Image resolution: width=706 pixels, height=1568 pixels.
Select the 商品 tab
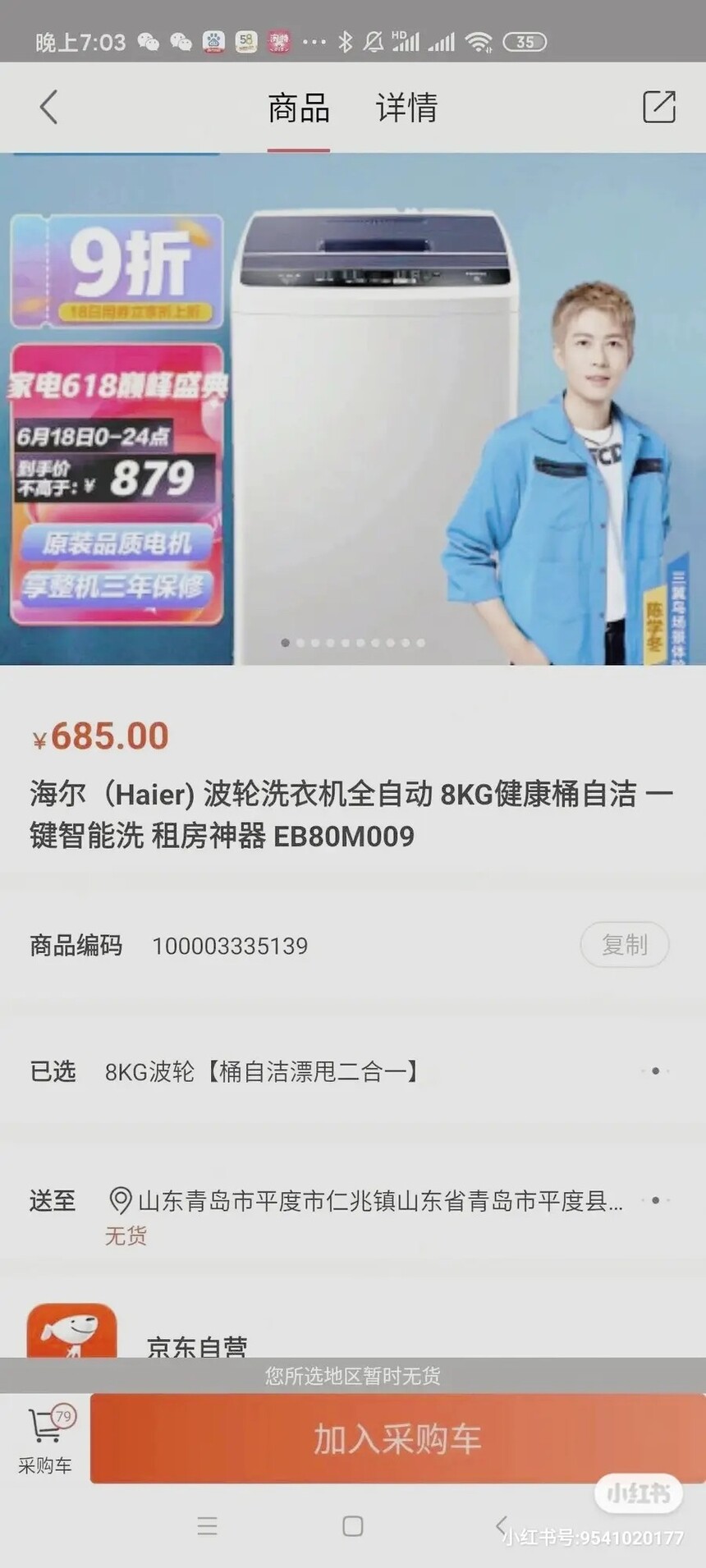pos(299,108)
